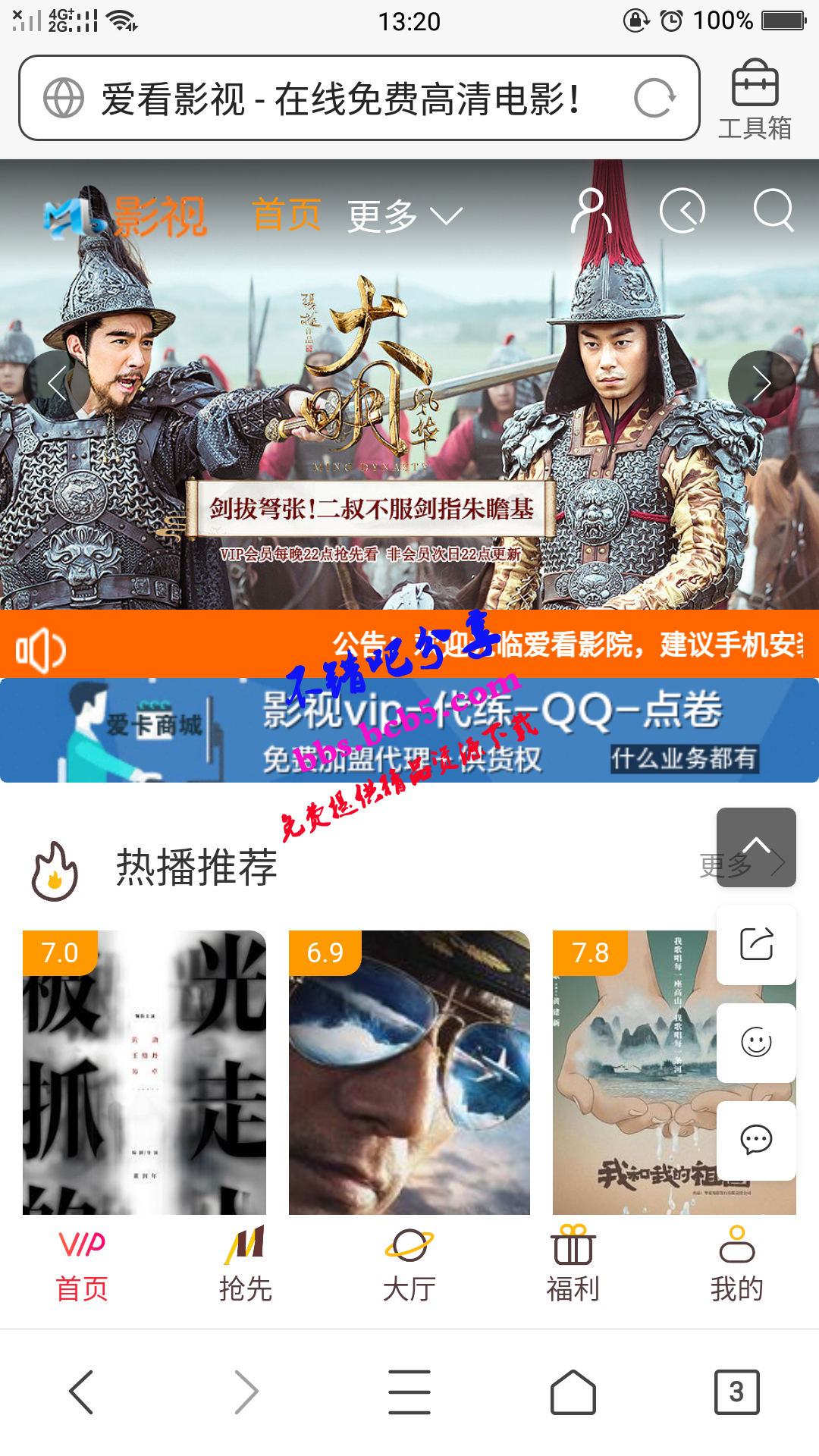The width and height of the screenshot is (819, 1456).
Task: Go to the 首页 top tab
Action: point(286,215)
